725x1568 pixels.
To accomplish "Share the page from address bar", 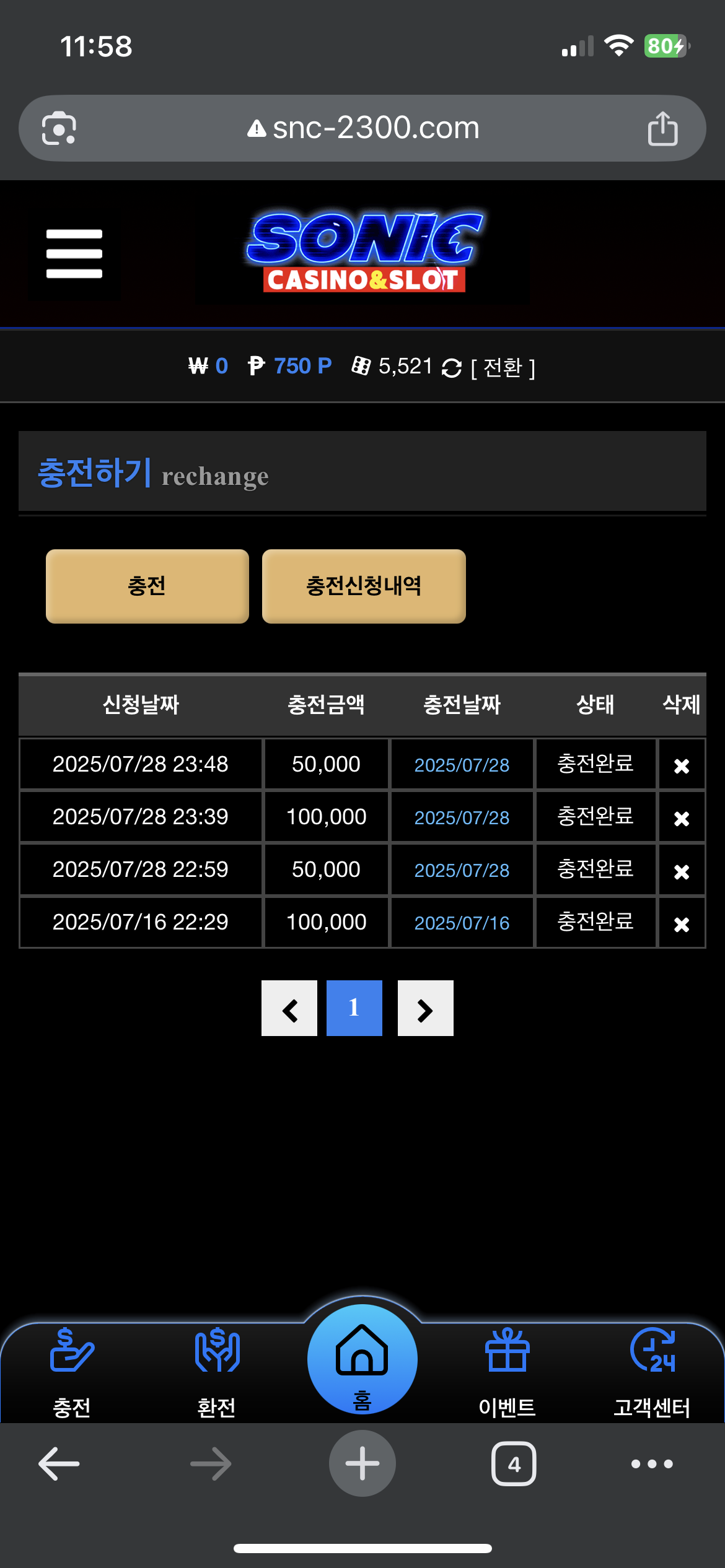I will [x=662, y=128].
